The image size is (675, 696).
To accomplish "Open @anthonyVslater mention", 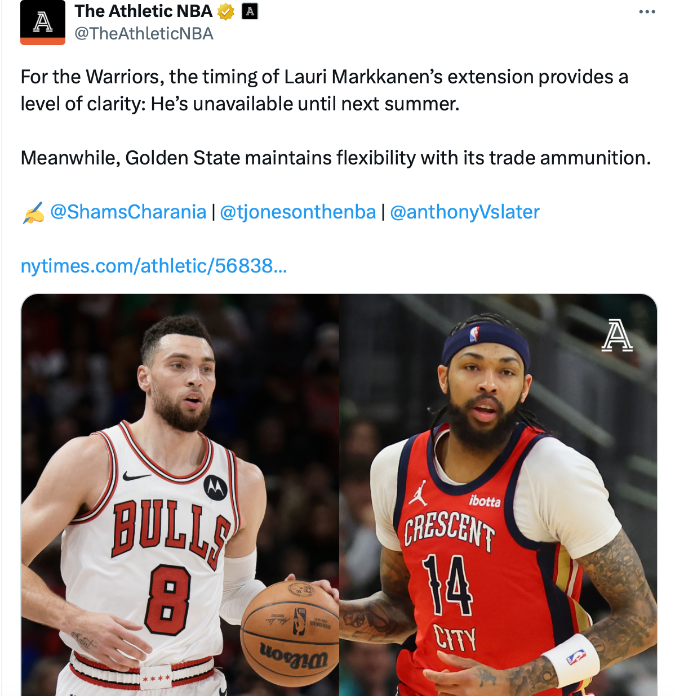I will tap(465, 212).
